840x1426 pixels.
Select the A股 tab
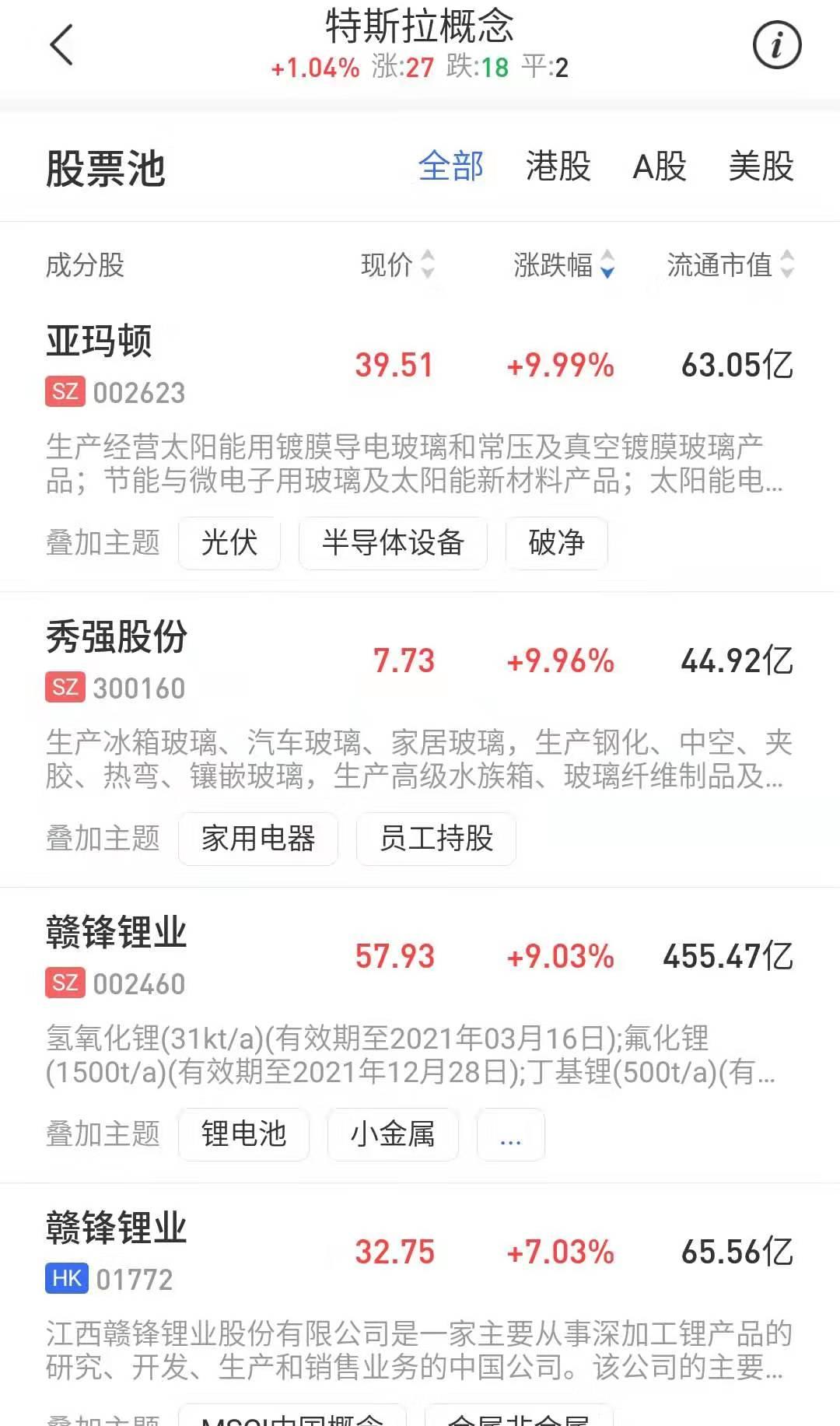pyautogui.click(x=660, y=166)
